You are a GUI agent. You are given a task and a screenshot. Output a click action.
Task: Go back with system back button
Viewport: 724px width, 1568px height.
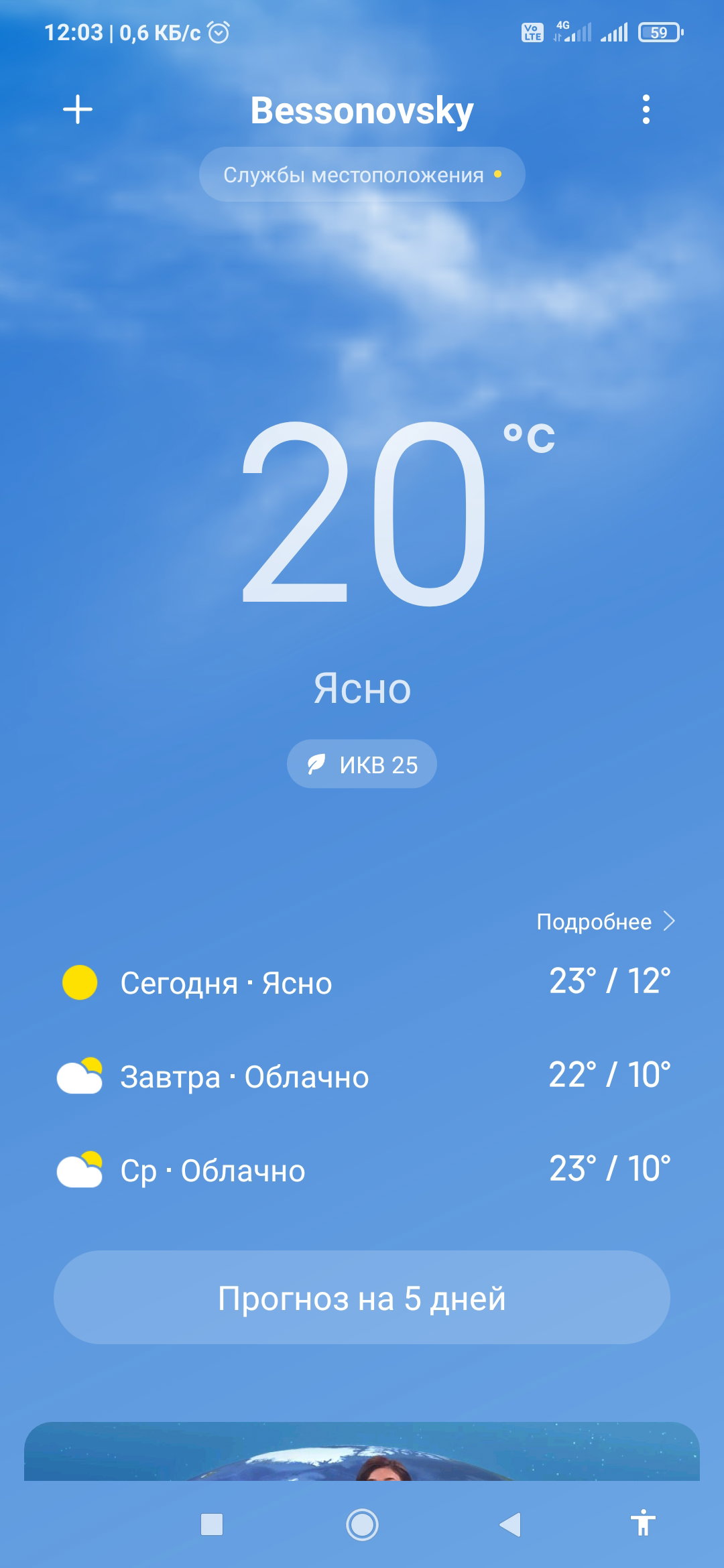(511, 1524)
